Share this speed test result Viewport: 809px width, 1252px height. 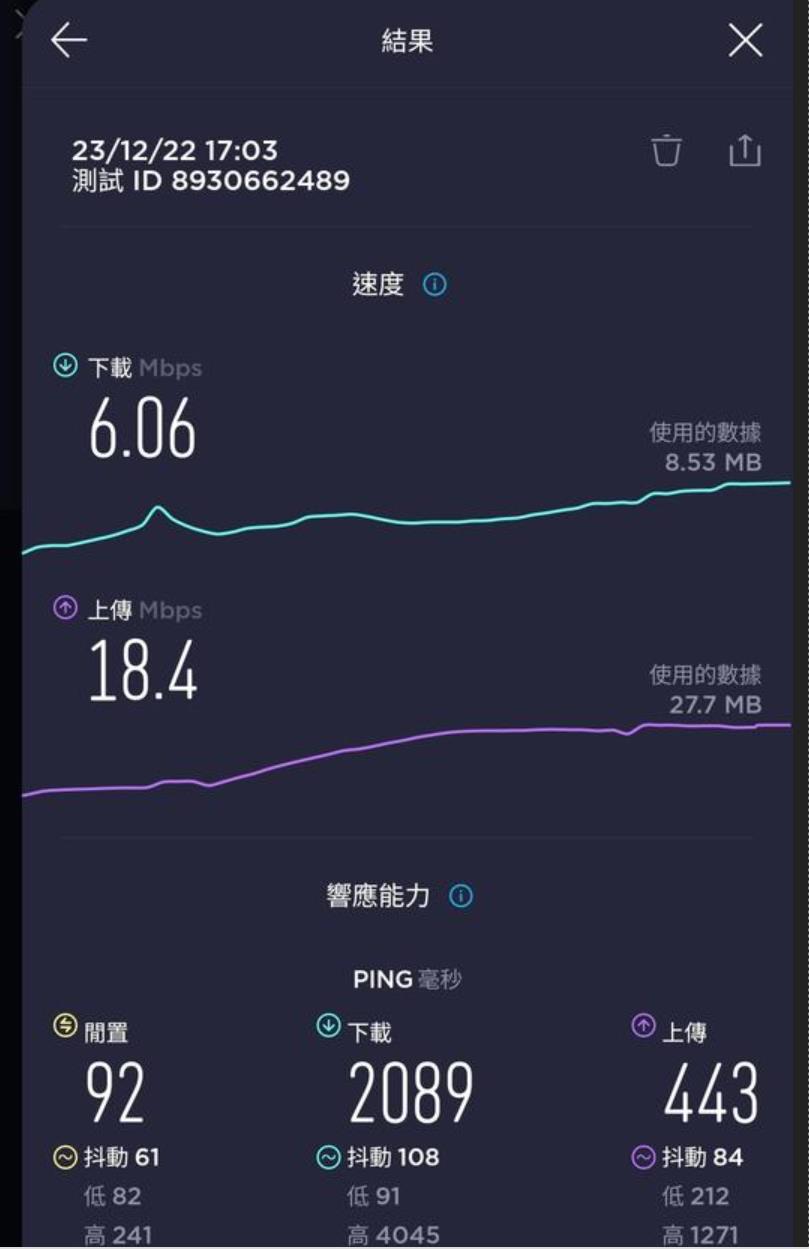(x=744, y=151)
